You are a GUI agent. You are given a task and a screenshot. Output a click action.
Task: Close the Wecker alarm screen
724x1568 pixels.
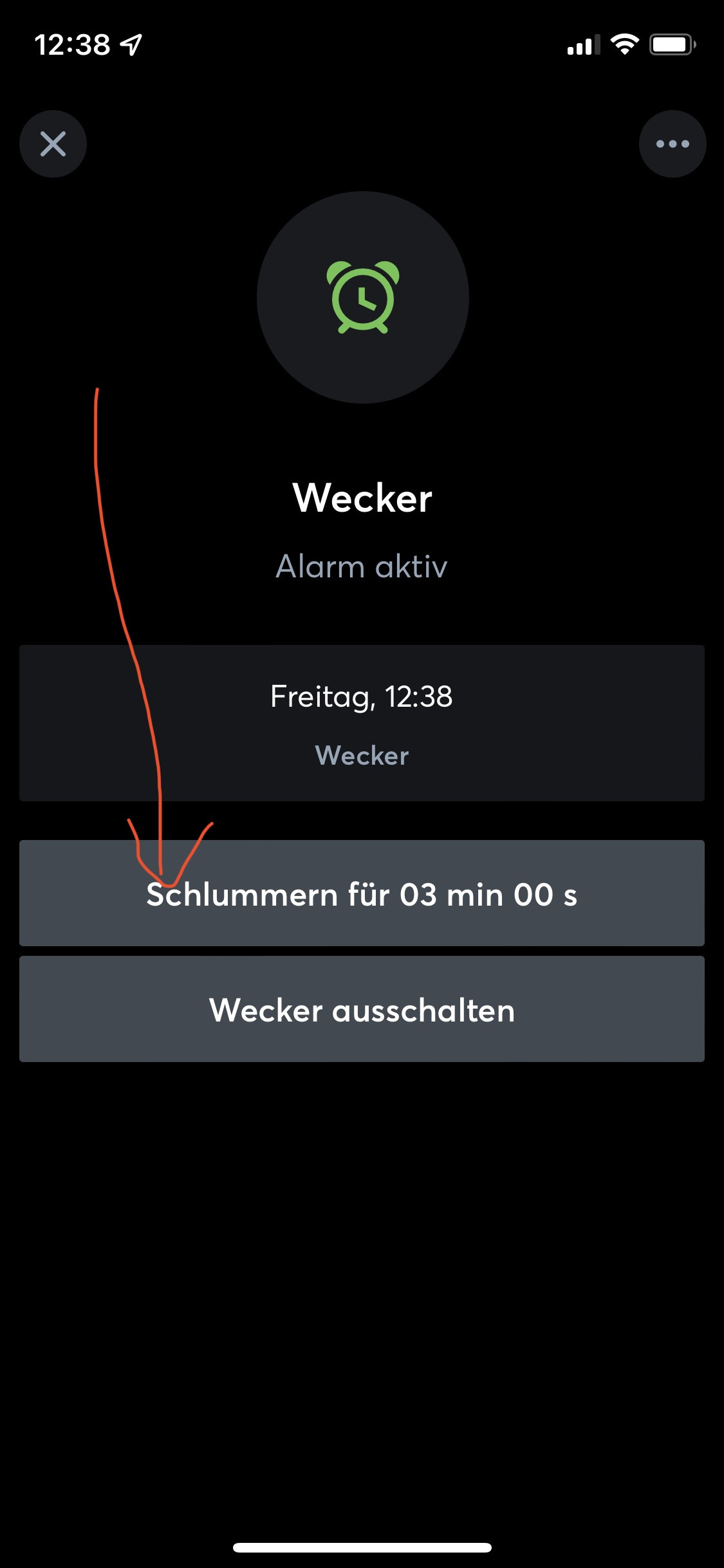pos(53,144)
